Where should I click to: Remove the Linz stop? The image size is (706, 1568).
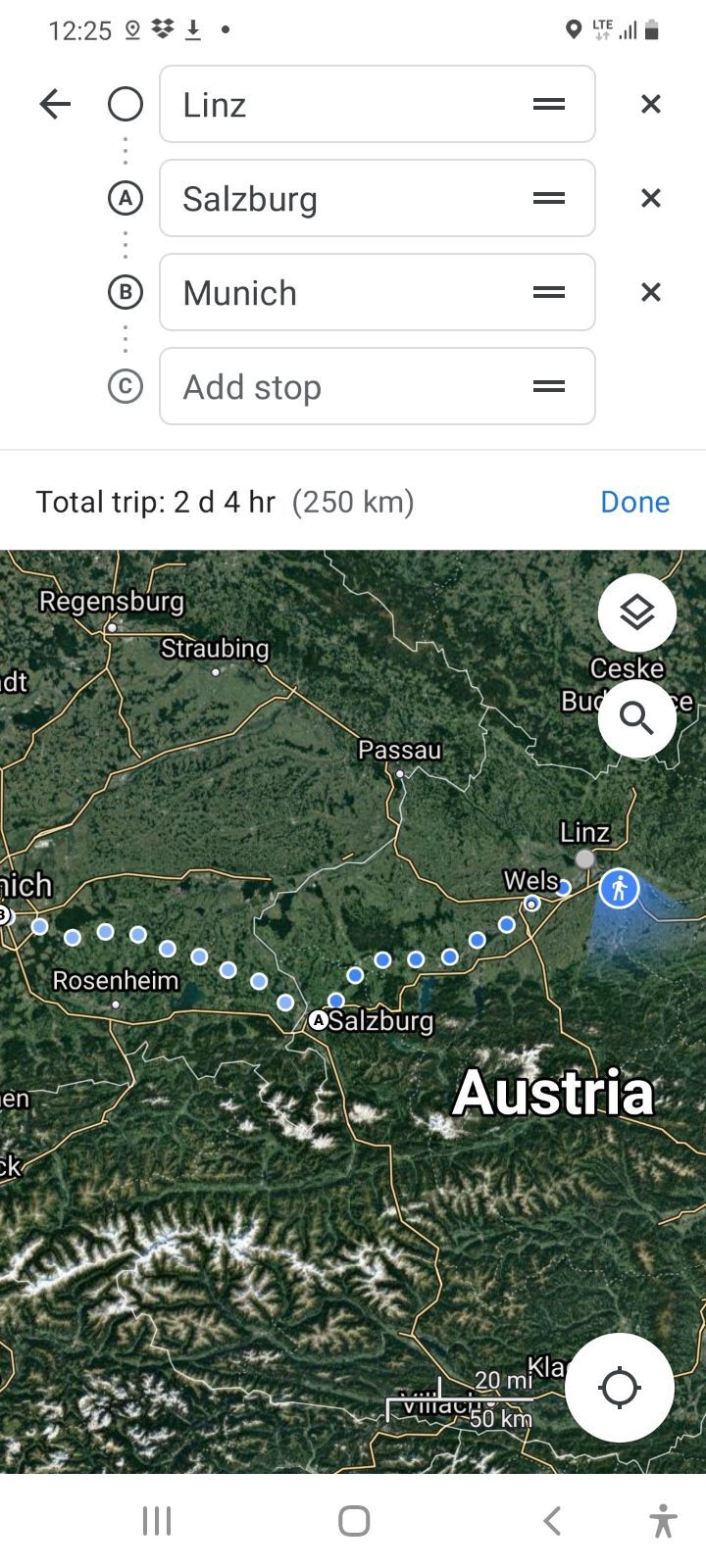point(650,104)
